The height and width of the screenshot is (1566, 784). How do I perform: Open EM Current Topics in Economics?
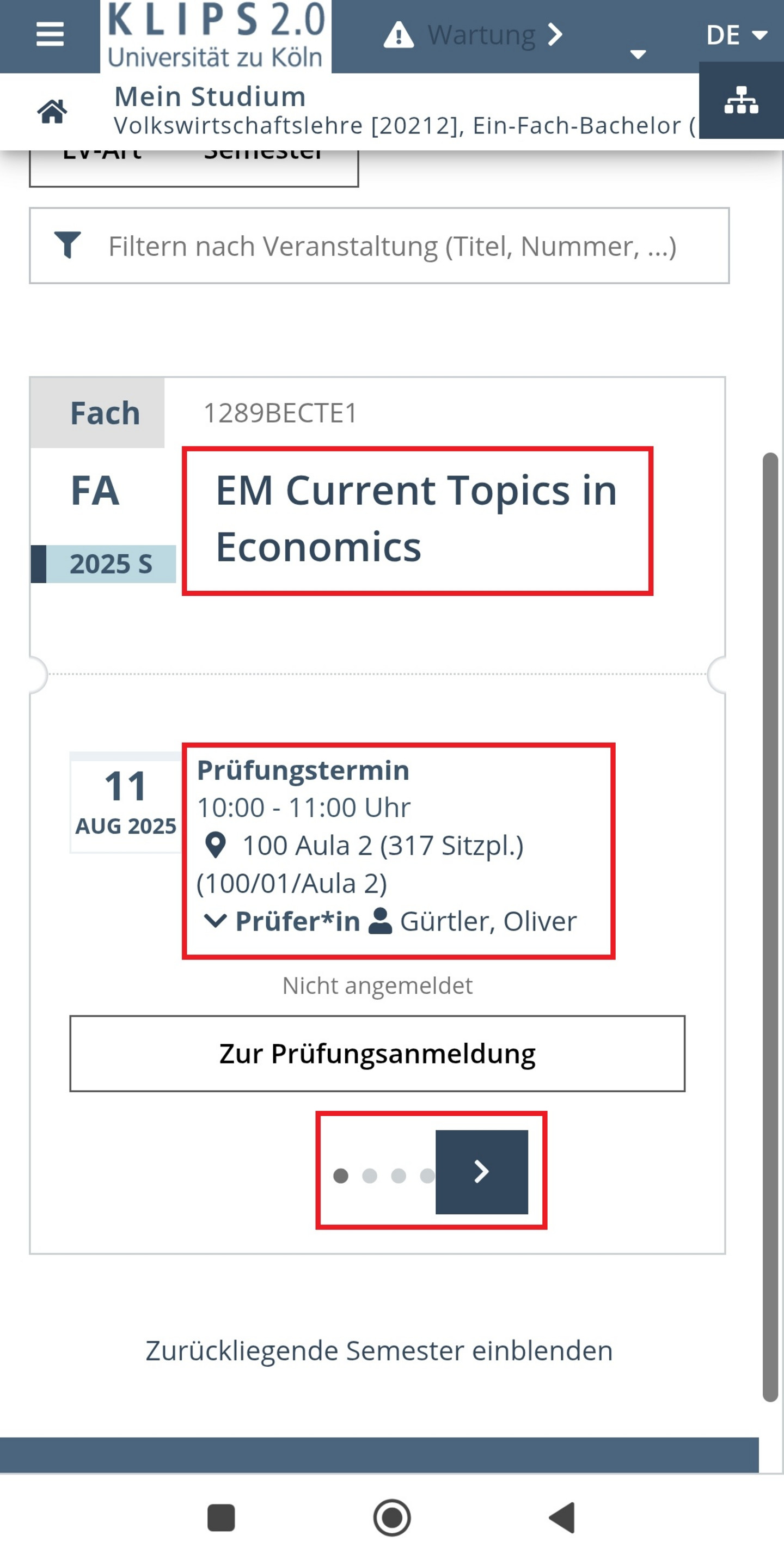[x=417, y=518]
